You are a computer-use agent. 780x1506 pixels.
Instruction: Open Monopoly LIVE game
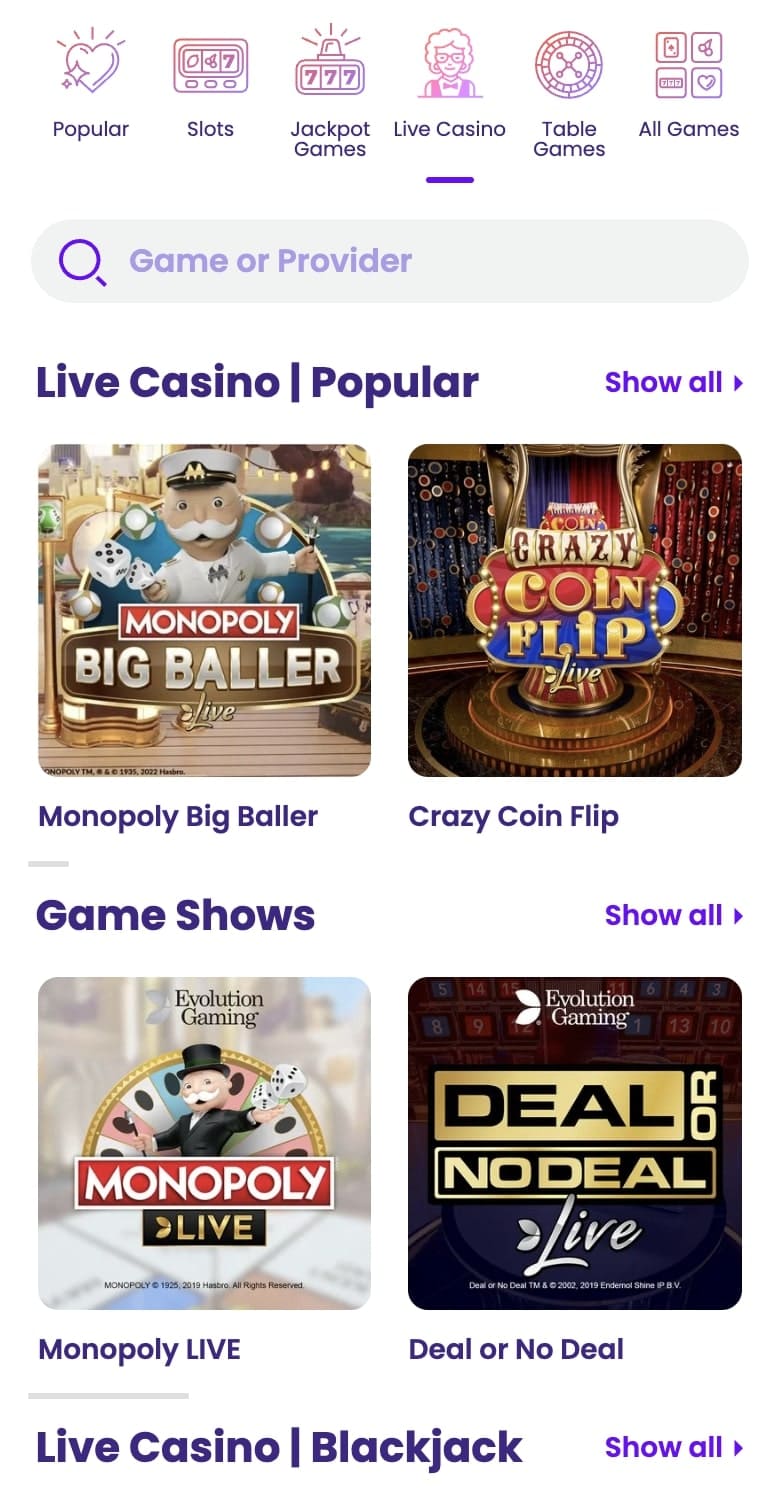205,1143
